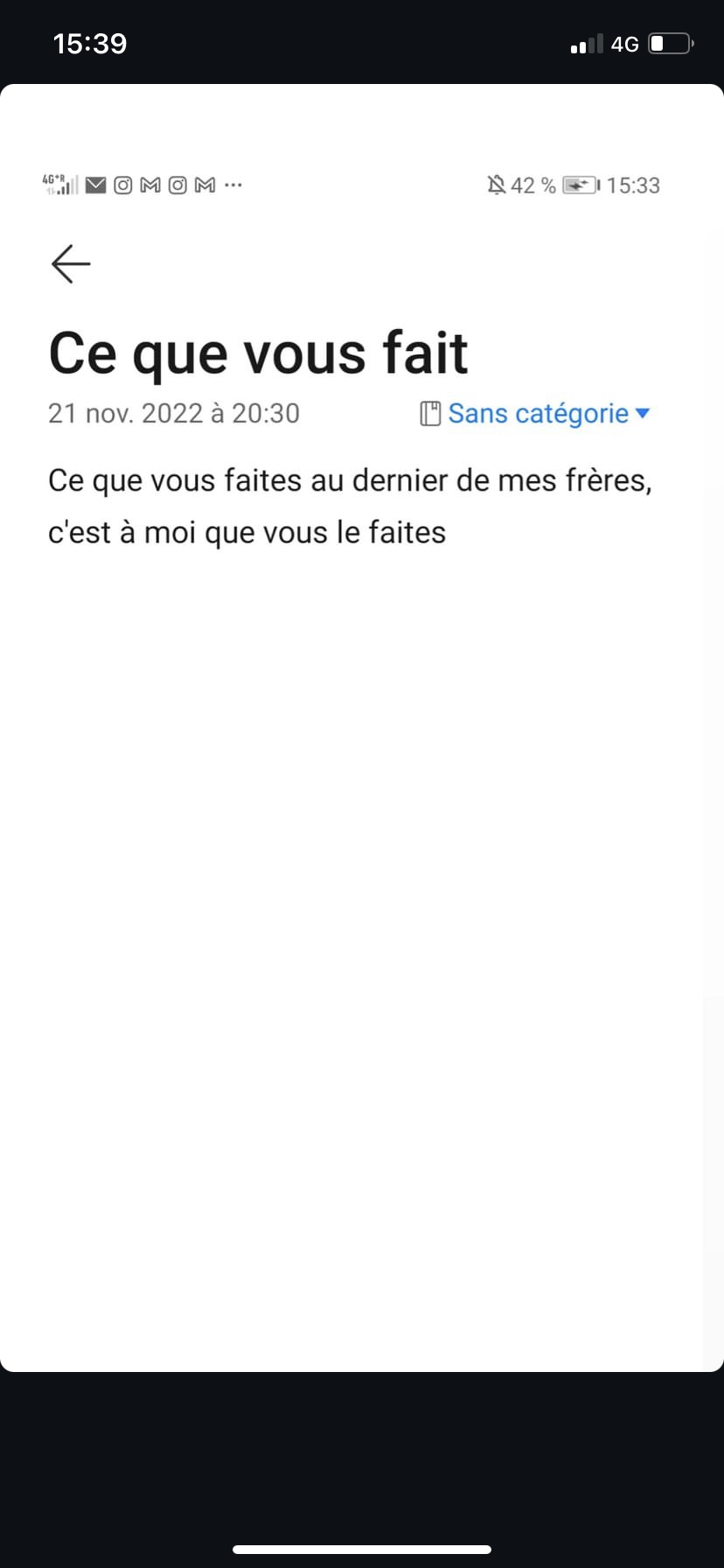Expand the Sans catégorie dropdown
Viewport: 724px width, 1568px height.
point(537,413)
